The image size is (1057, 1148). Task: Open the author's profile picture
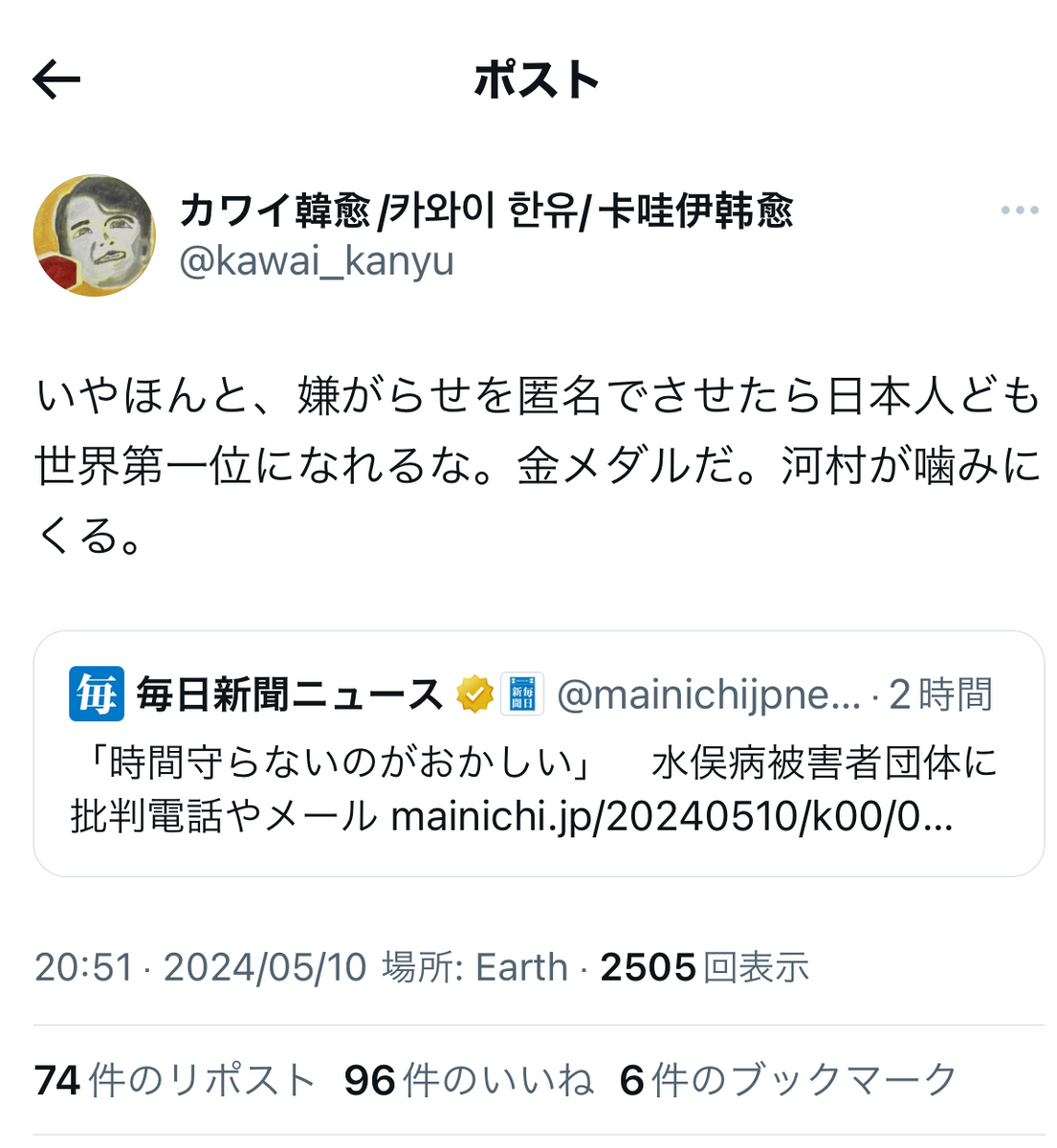coord(94,235)
